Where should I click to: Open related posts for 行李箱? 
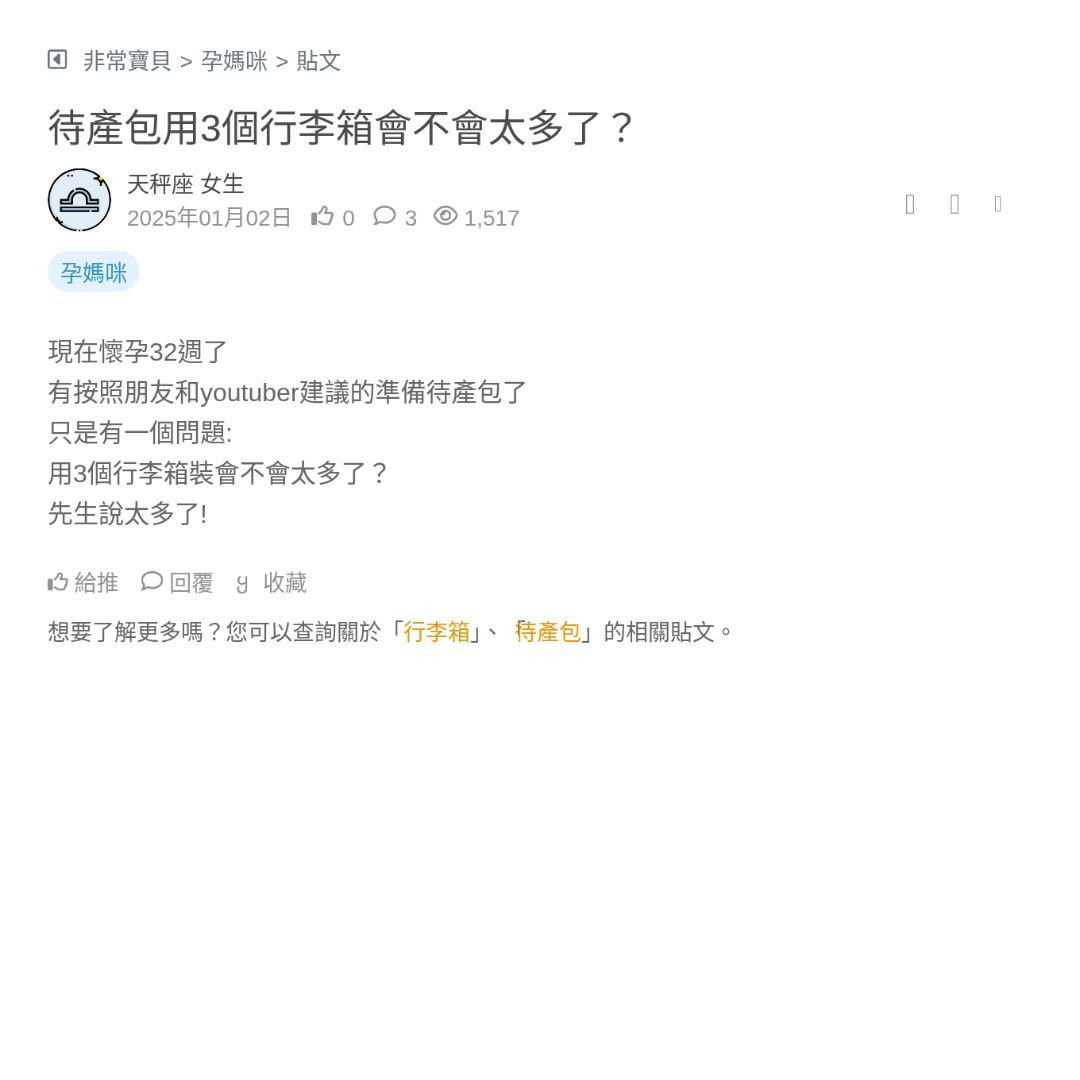pos(436,632)
